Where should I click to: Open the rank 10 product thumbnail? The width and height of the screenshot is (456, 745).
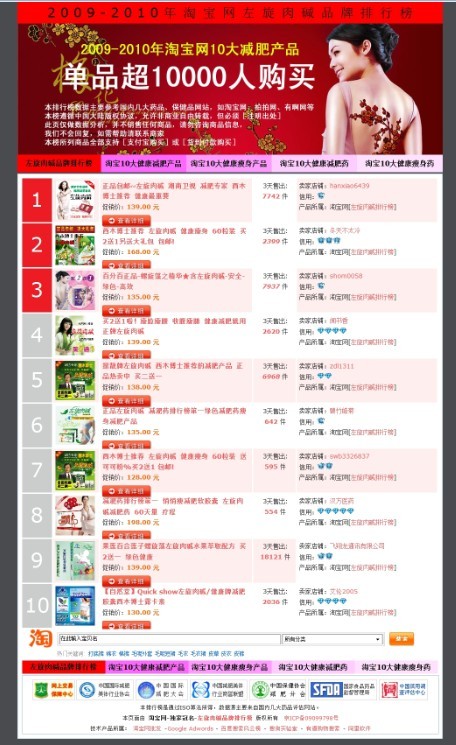pos(75,605)
